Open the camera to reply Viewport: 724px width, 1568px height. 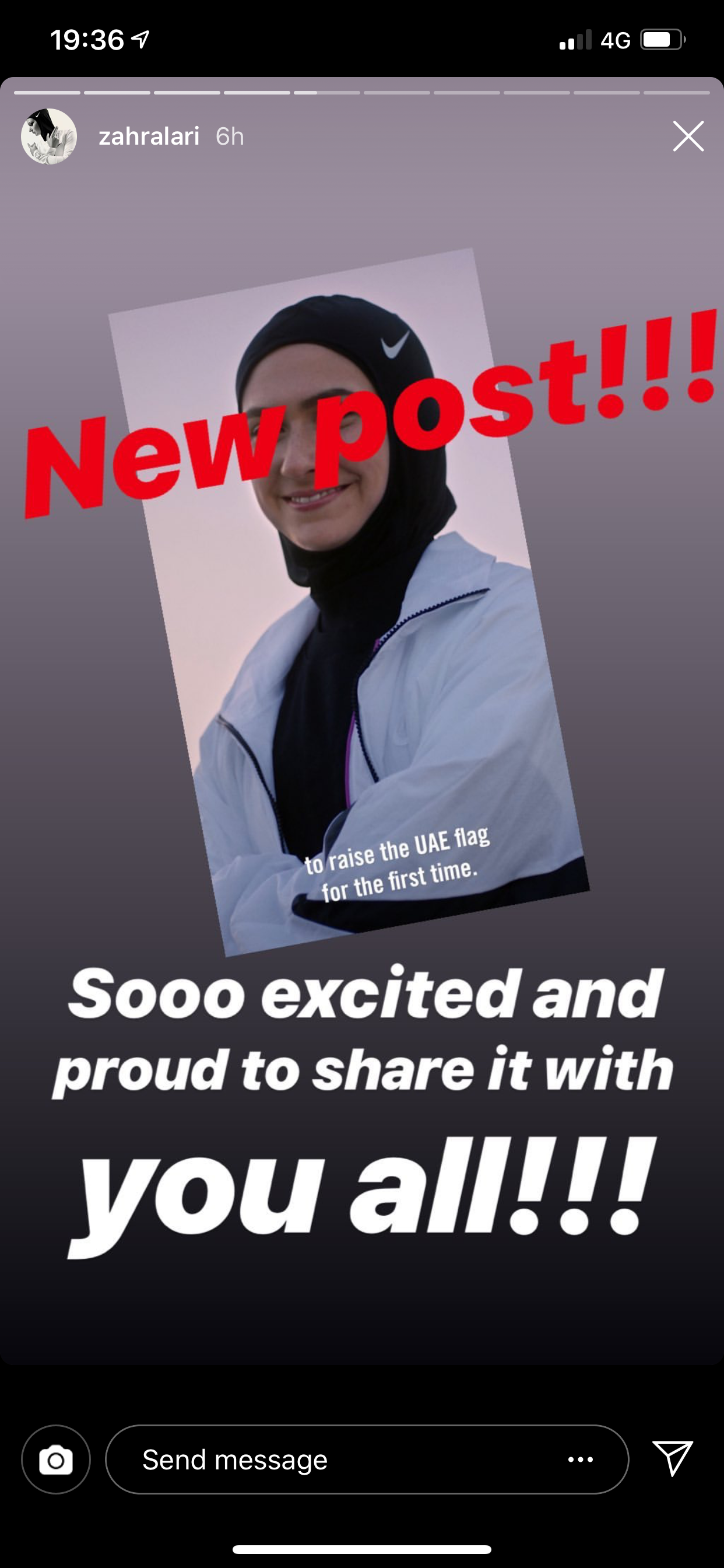56,1459
